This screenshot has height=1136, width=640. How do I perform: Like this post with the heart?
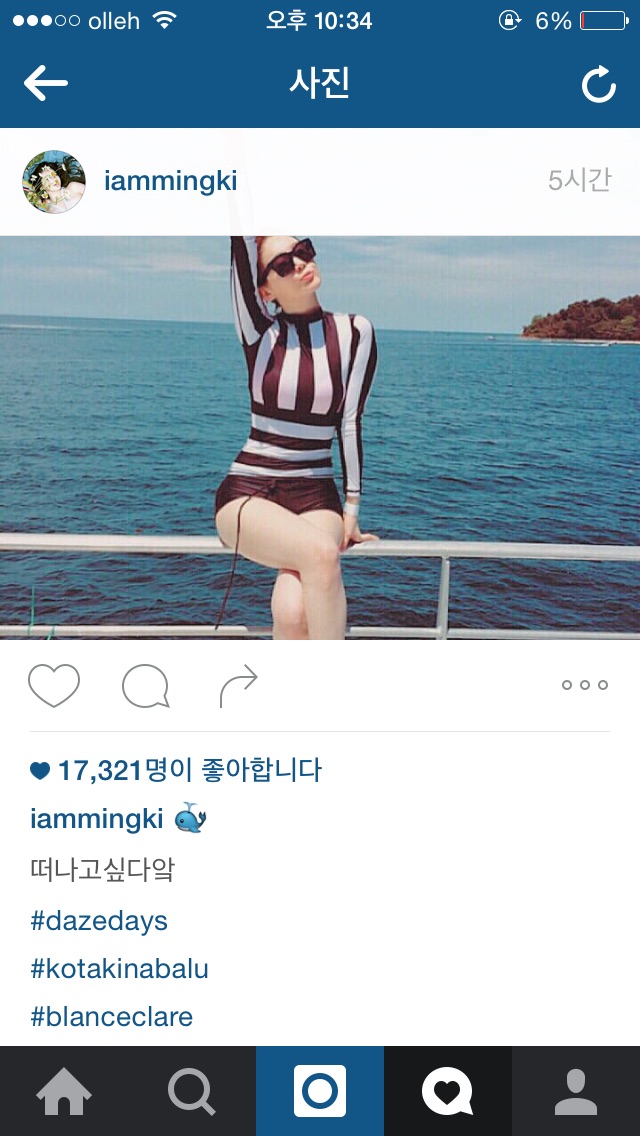54,686
